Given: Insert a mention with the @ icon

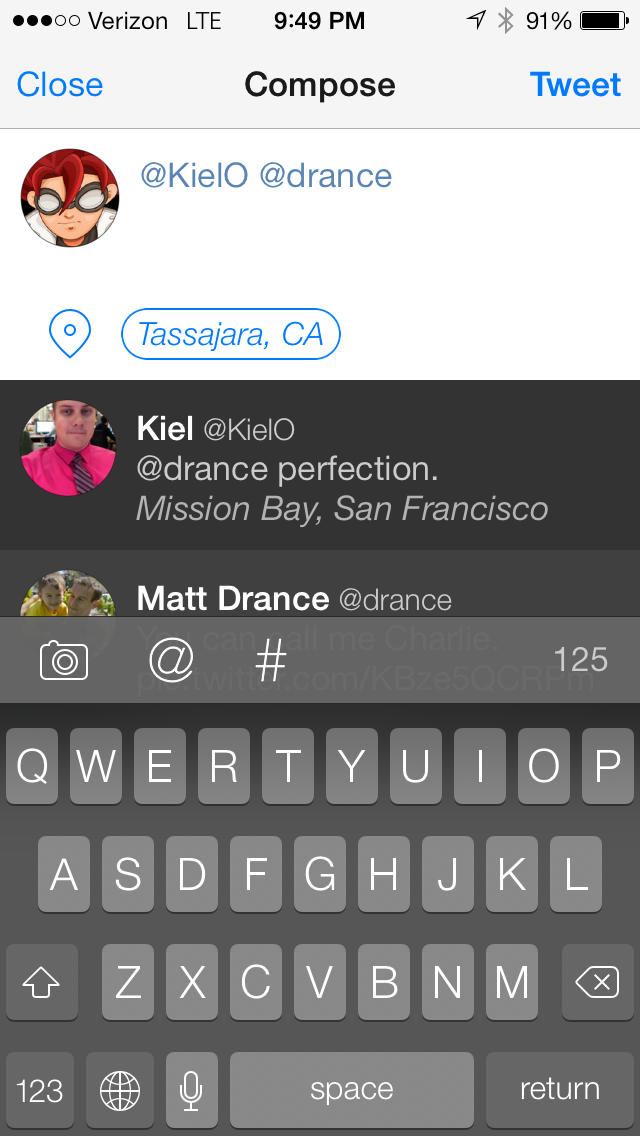Looking at the screenshot, I should tap(171, 660).
